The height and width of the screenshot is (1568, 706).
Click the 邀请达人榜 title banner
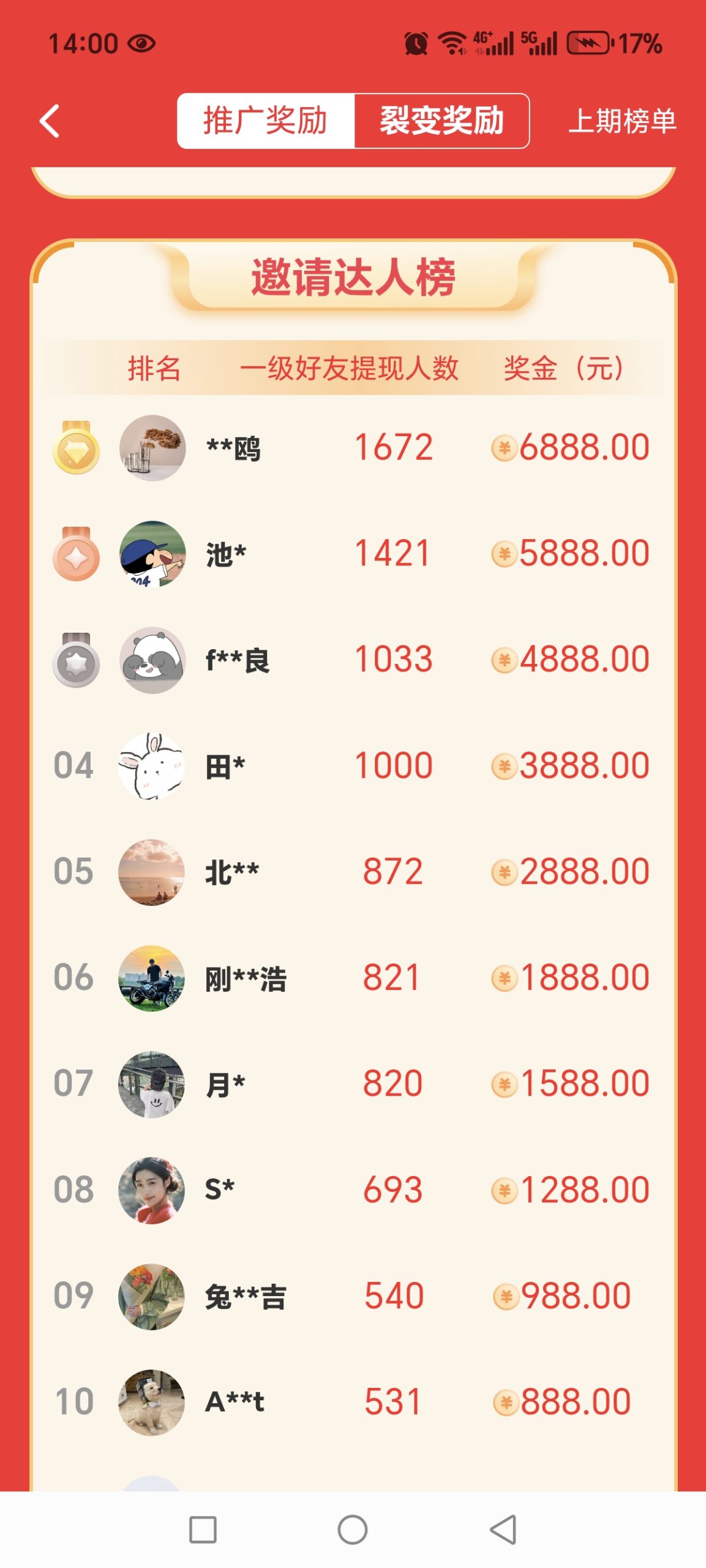(353, 277)
